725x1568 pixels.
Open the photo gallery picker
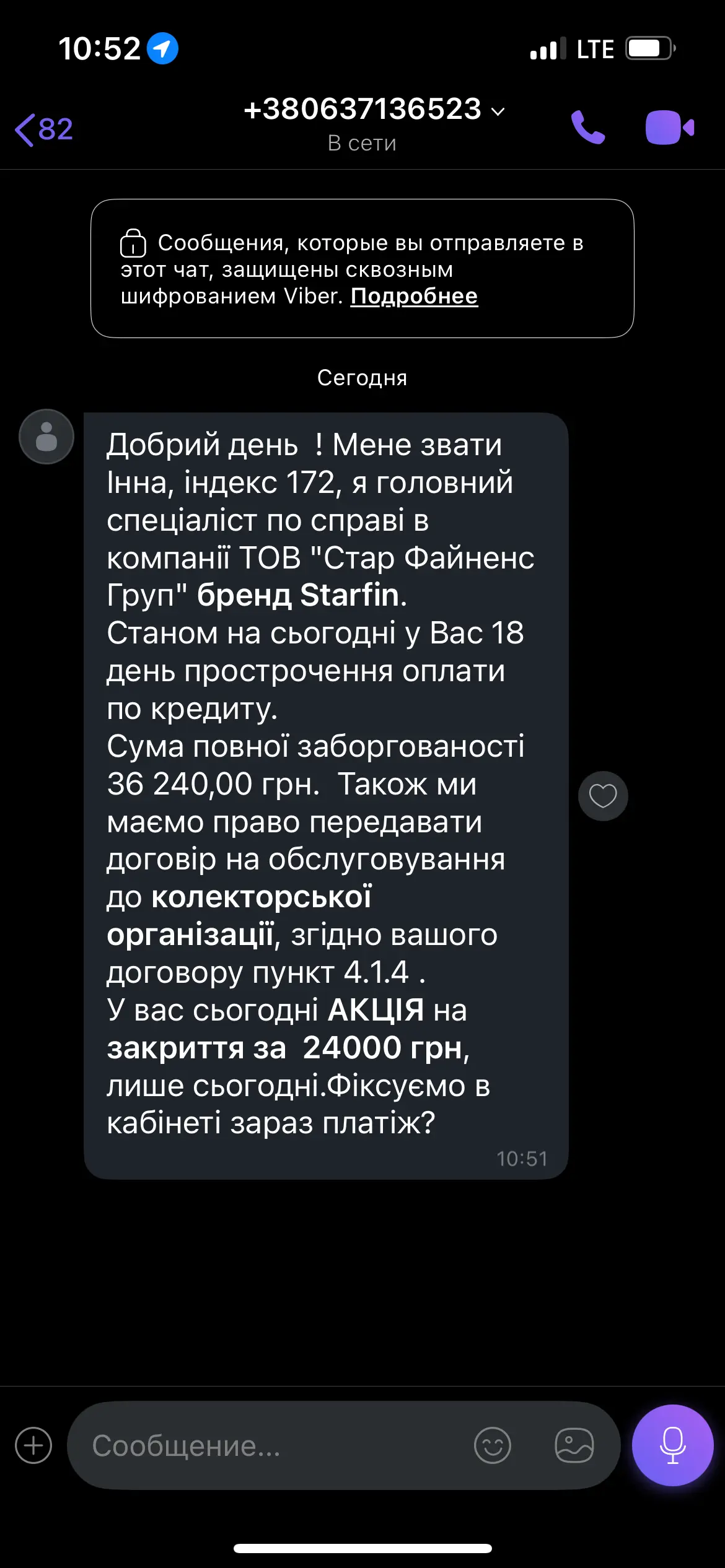pos(574,1445)
